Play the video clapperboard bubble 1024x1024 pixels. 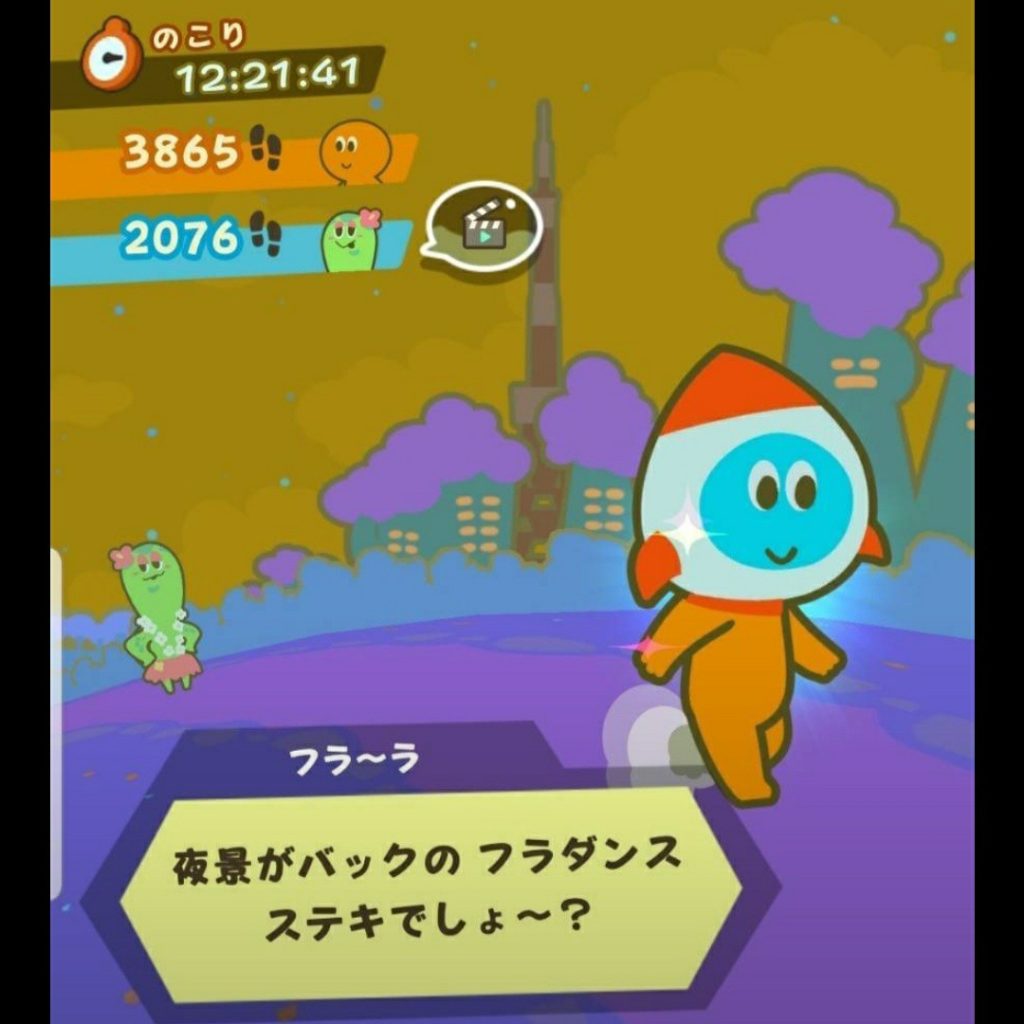(x=485, y=228)
